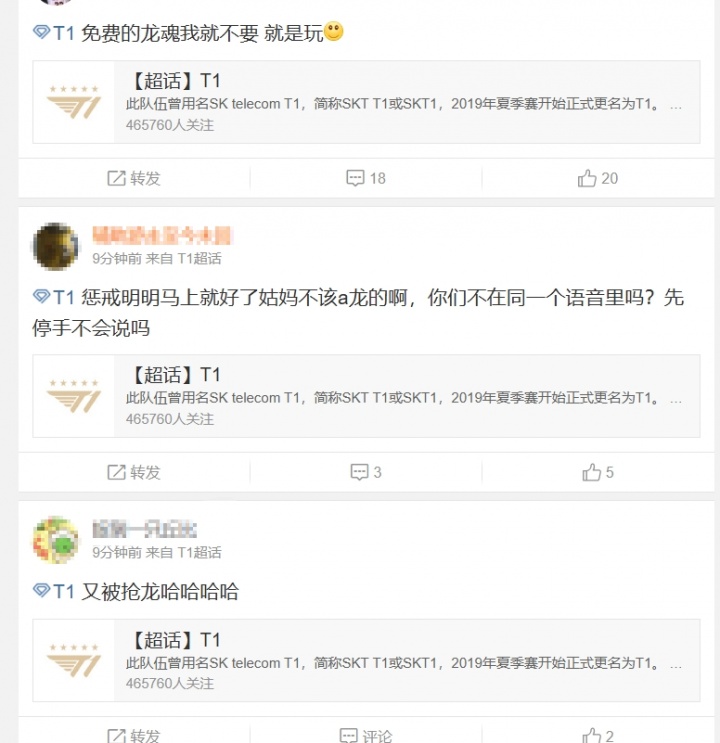This screenshot has width=720, height=743.
Task: Tap T1 topic link in 免费的龙魂 post
Action: coord(55,34)
